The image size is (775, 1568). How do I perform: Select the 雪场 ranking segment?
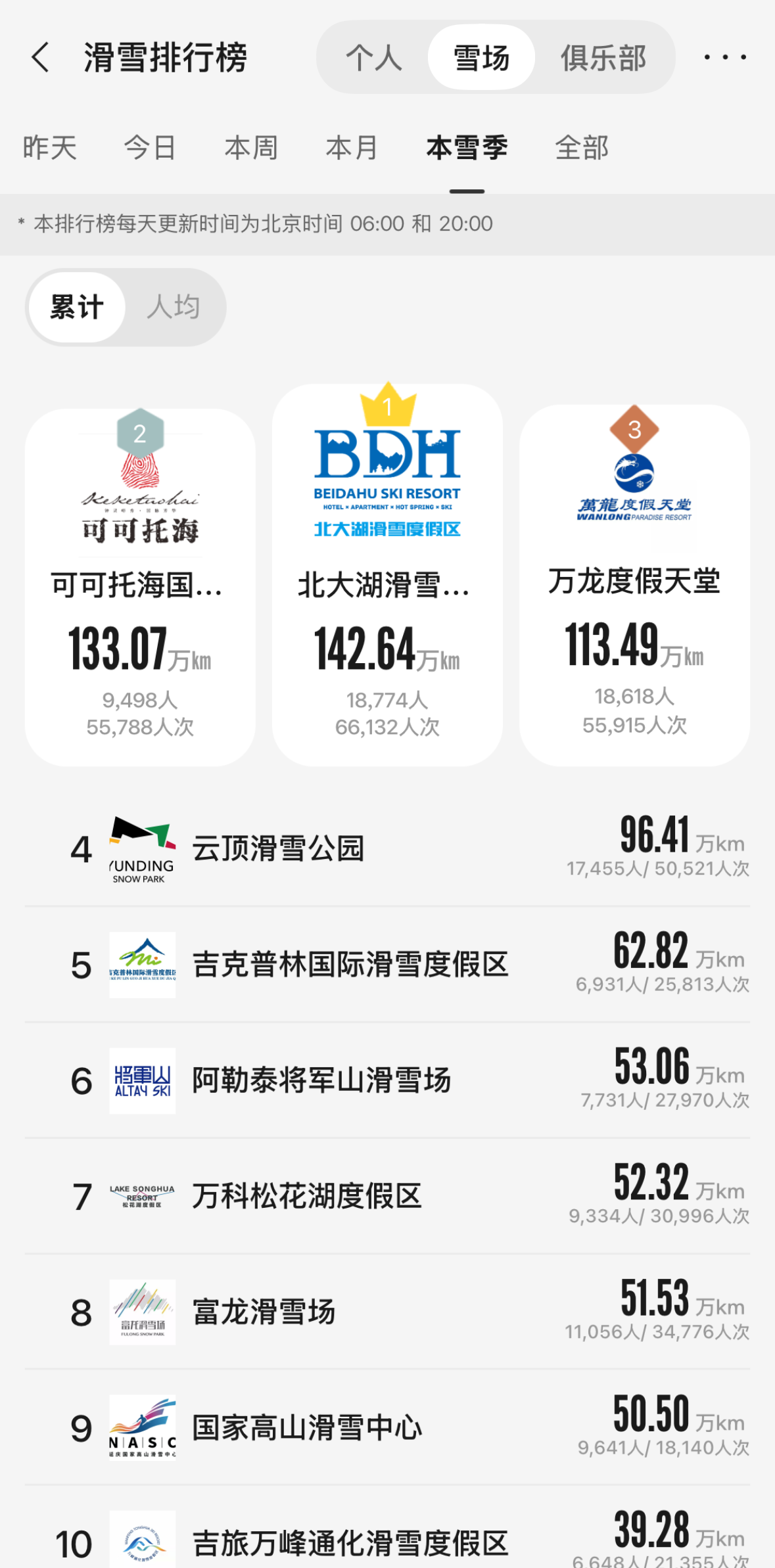point(481,57)
